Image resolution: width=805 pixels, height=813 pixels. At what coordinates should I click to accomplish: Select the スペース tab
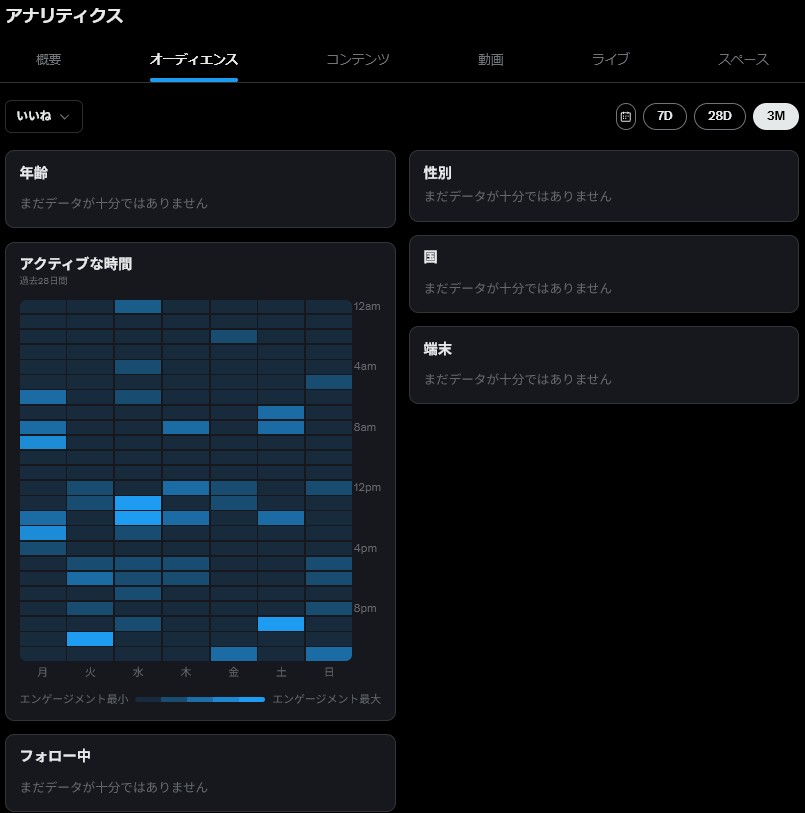[x=743, y=59]
